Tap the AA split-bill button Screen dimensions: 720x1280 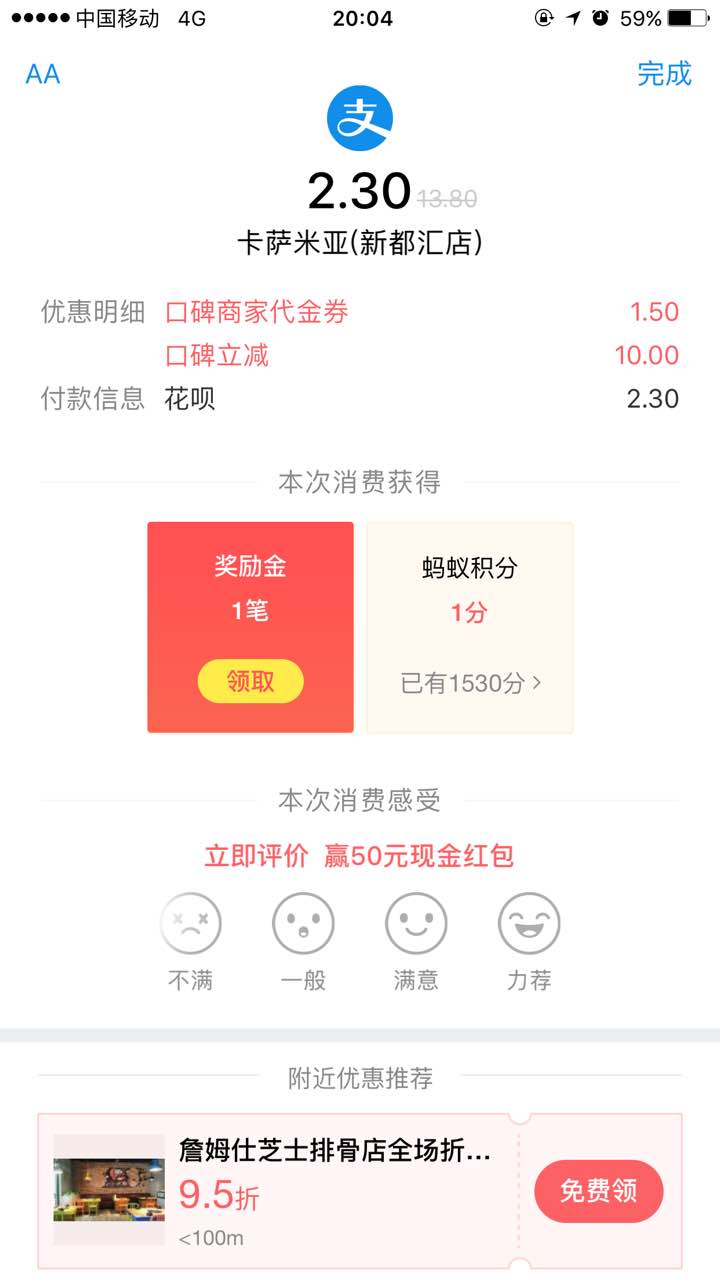(x=43, y=75)
